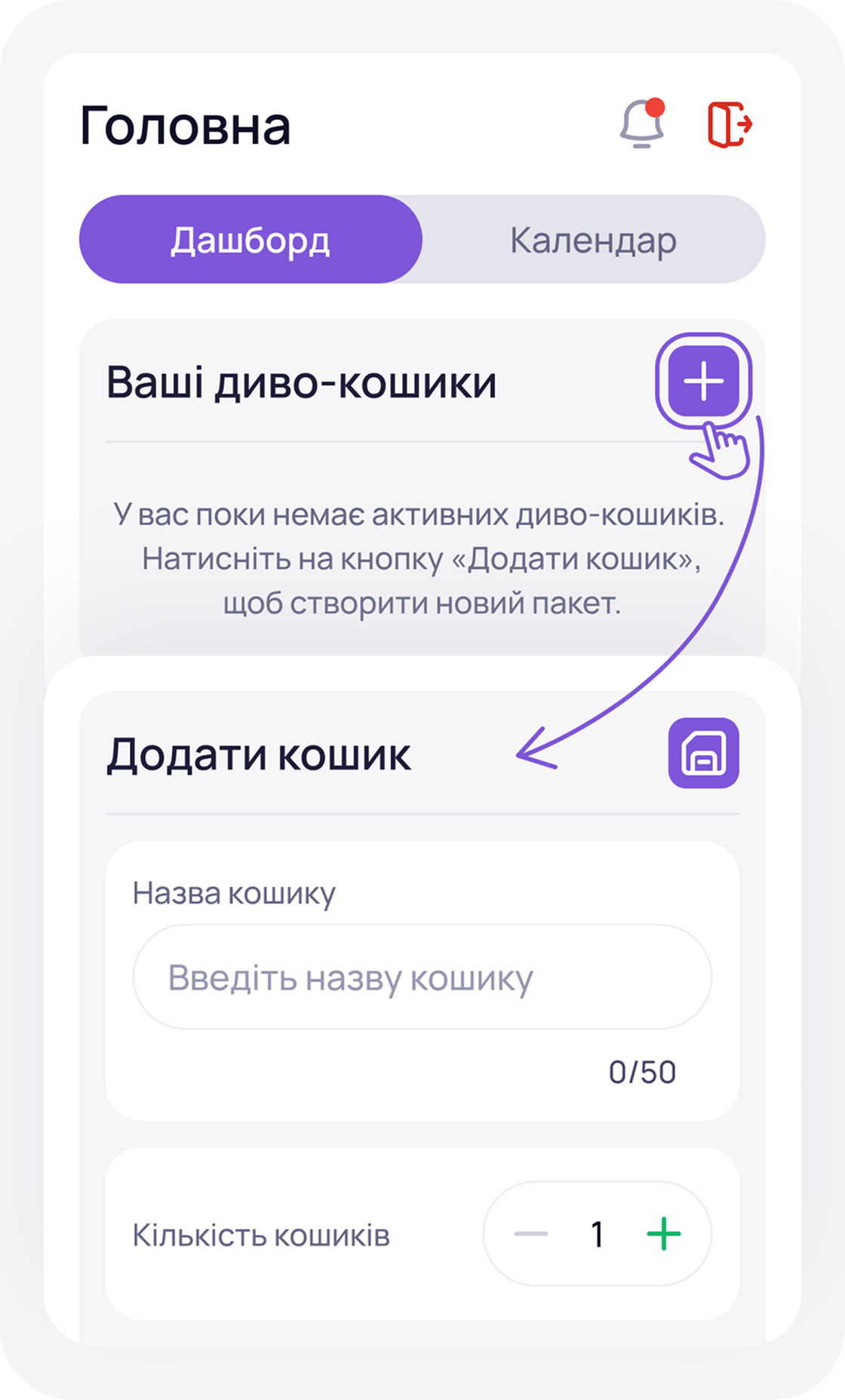The height and width of the screenshot is (1400, 845).
Task: Click the basket quantity value 1
Action: pyautogui.click(x=598, y=1234)
